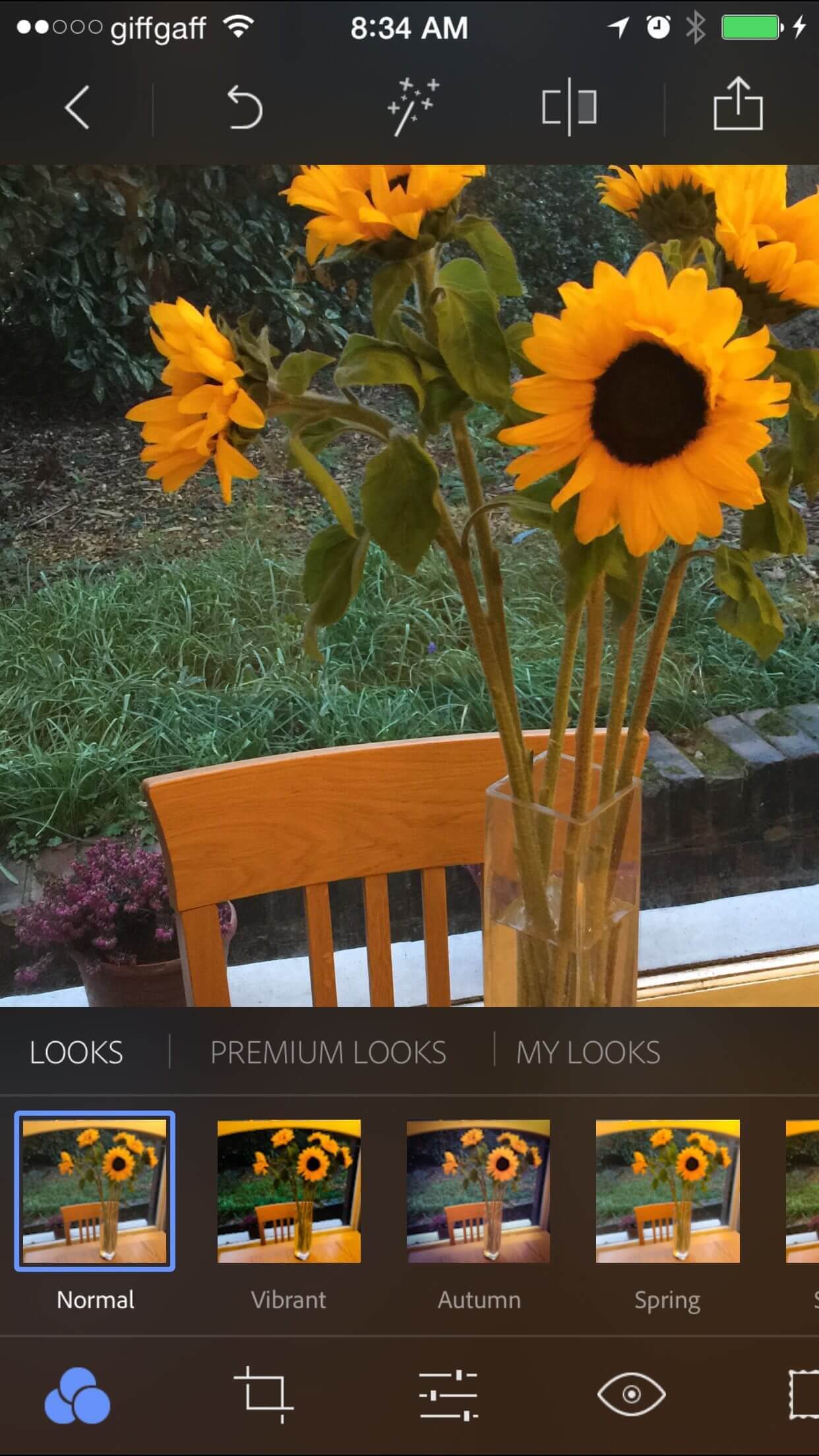Image resolution: width=819 pixels, height=1456 pixels.
Task: Share the edited photo
Action: [x=738, y=104]
